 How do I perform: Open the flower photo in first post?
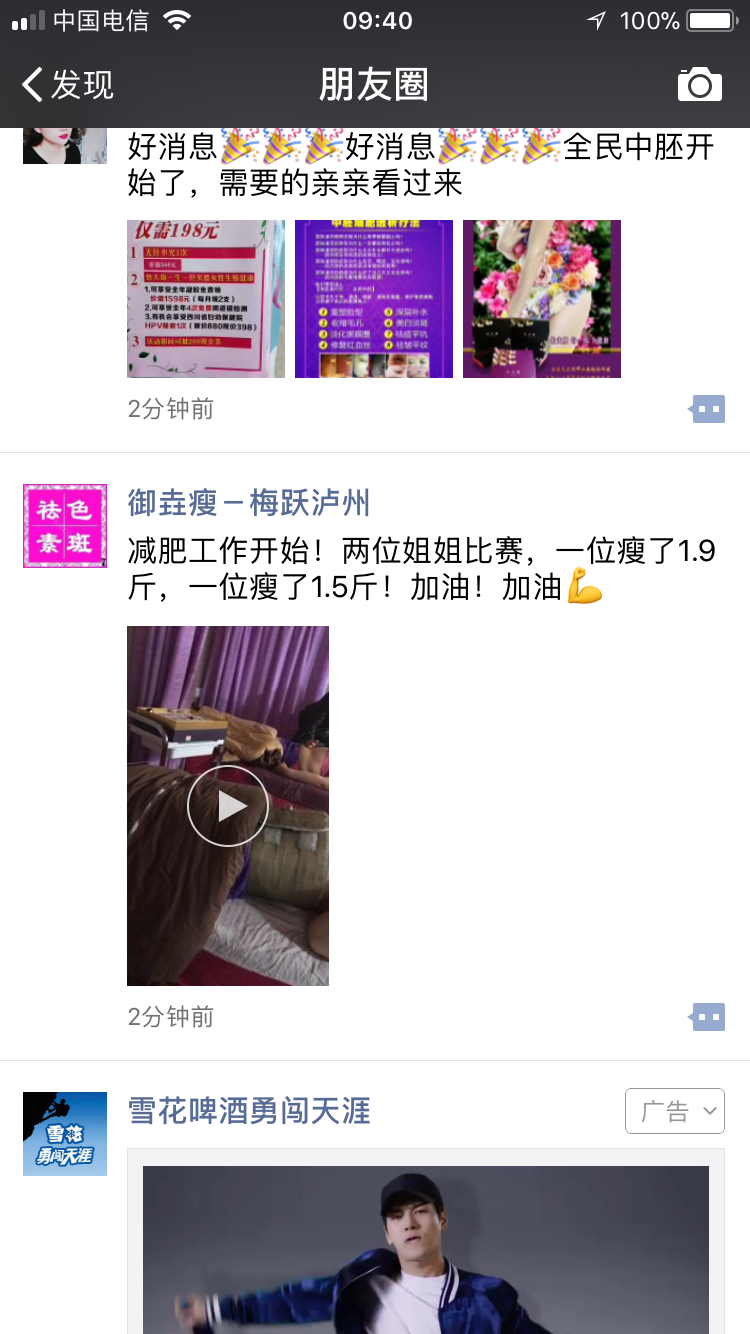click(x=542, y=299)
